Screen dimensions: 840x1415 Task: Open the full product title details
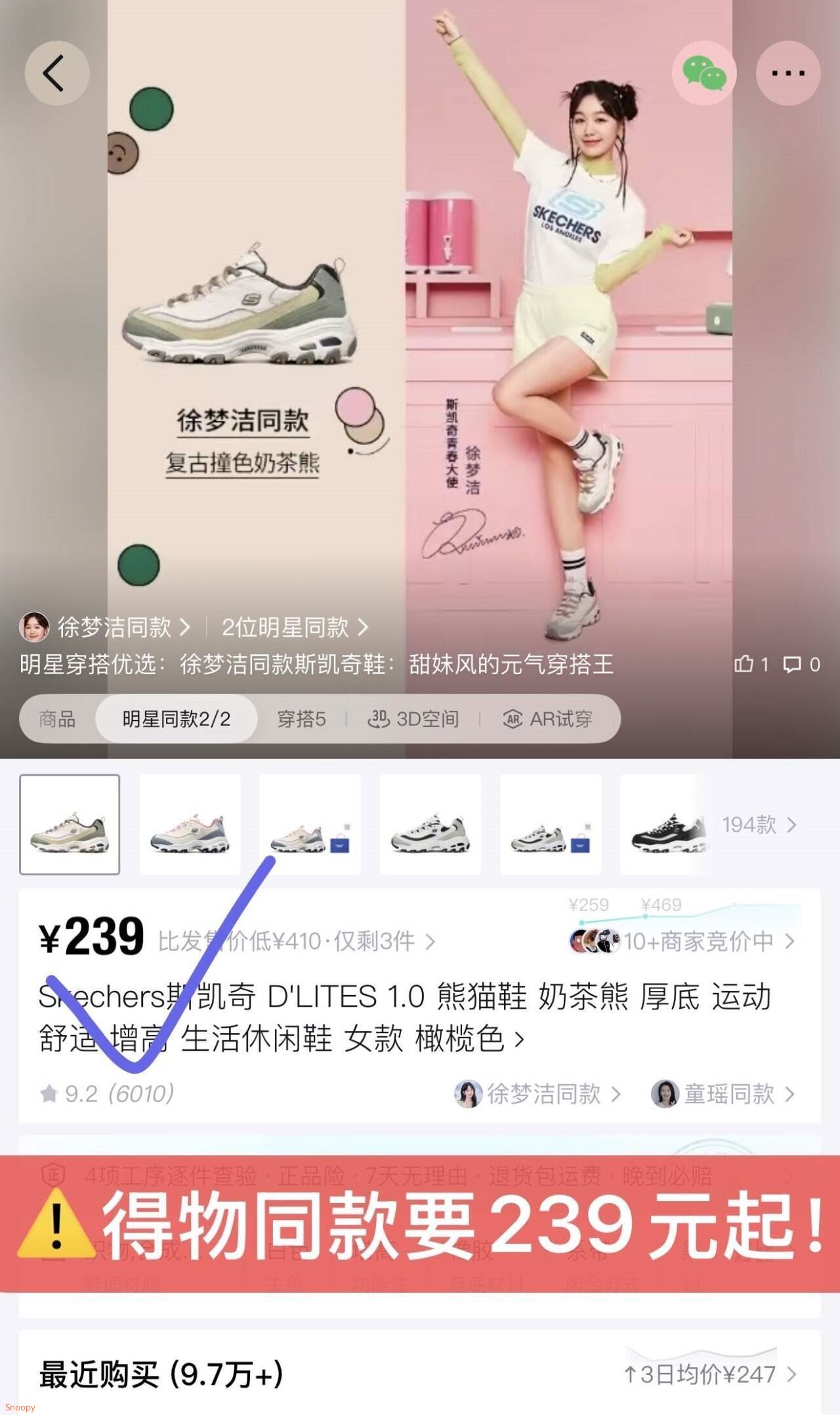click(405, 1017)
